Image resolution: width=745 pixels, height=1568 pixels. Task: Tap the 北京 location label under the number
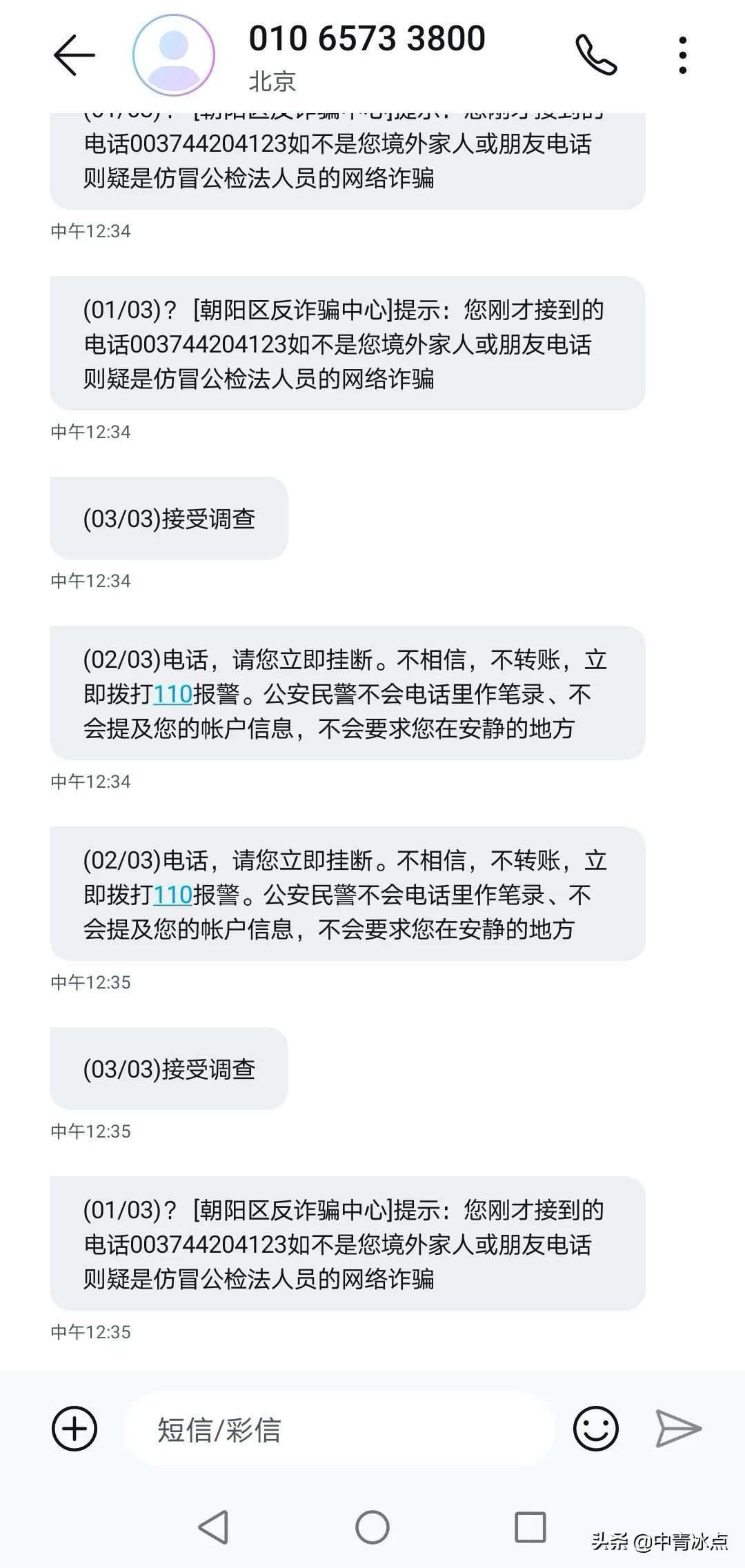pyautogui.click(x=270, y=81)
